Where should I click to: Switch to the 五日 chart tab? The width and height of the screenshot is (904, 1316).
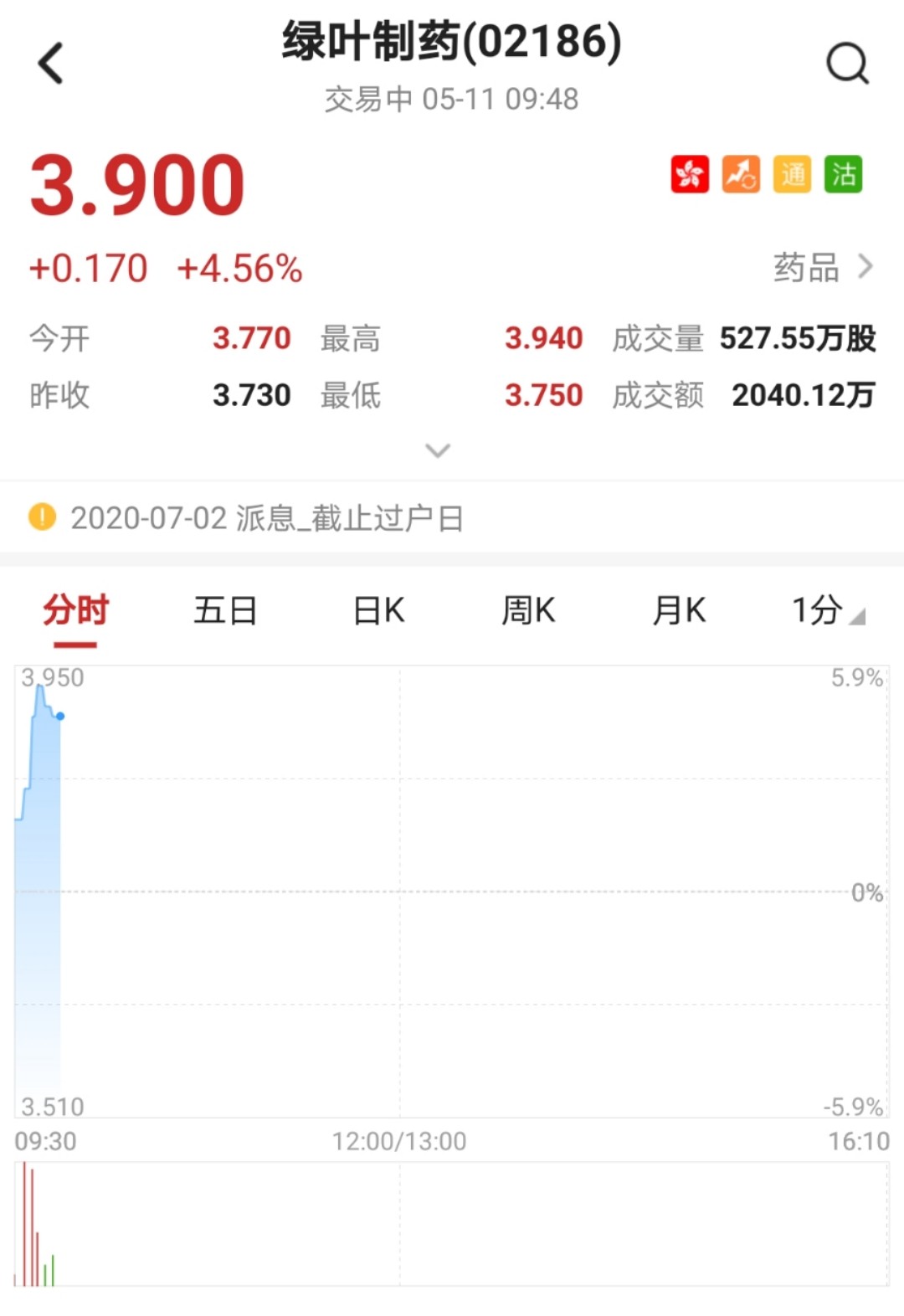tap(224, 611)
